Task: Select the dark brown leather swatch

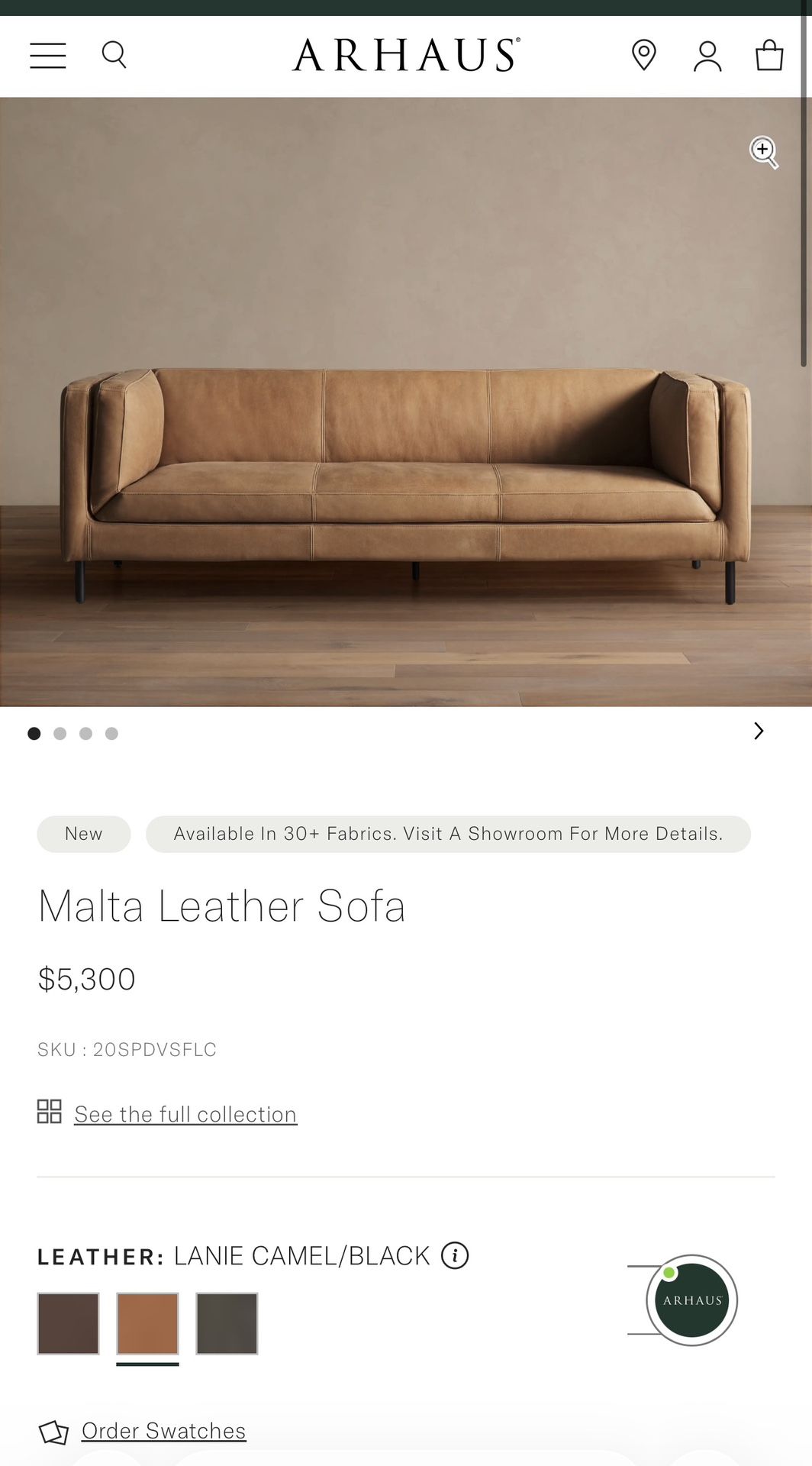Action: point(68,1323)
